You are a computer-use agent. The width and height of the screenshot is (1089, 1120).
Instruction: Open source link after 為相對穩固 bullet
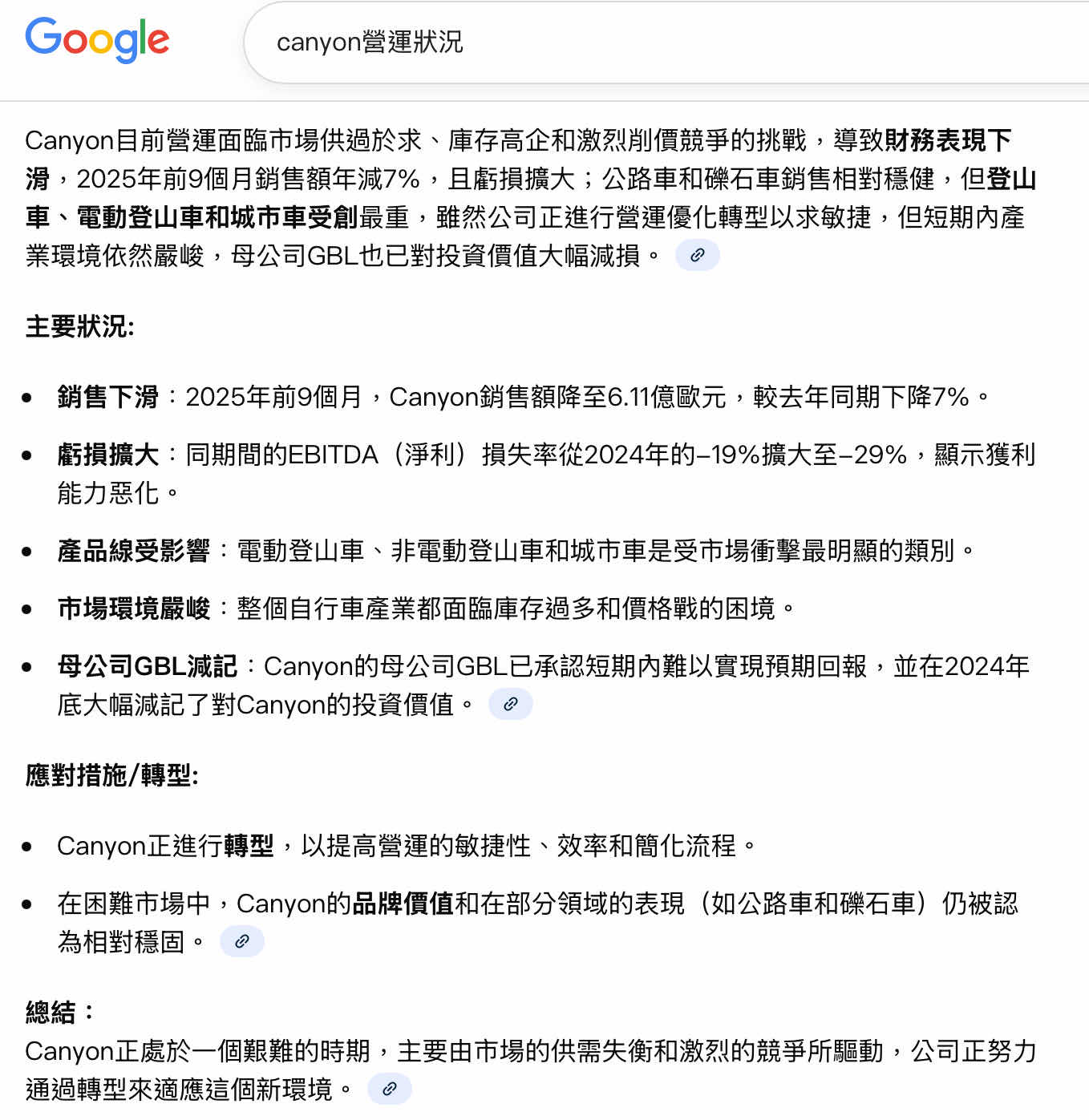coord(241,942)
